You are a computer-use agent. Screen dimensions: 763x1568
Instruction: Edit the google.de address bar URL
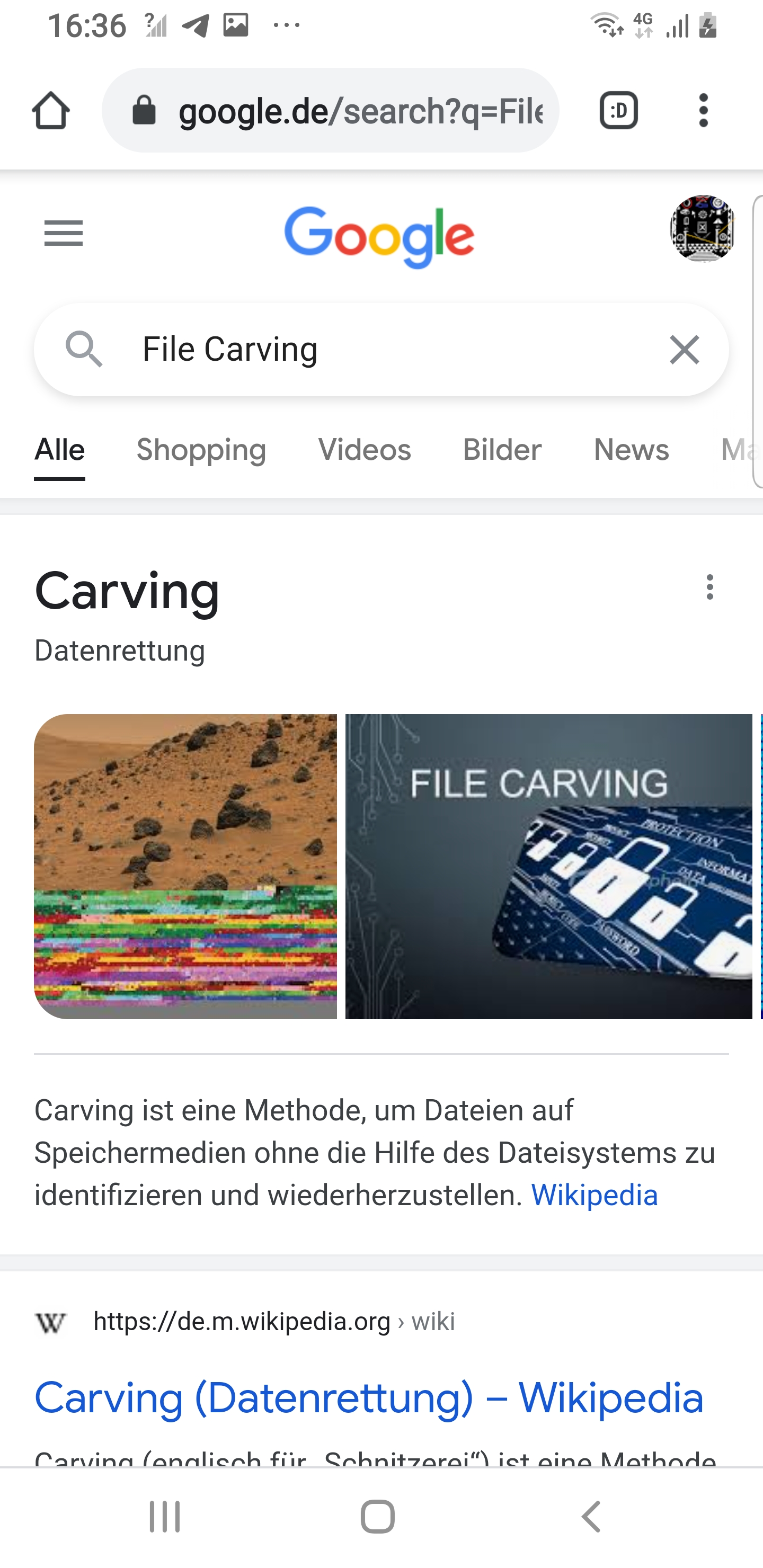tap(359, 111)
